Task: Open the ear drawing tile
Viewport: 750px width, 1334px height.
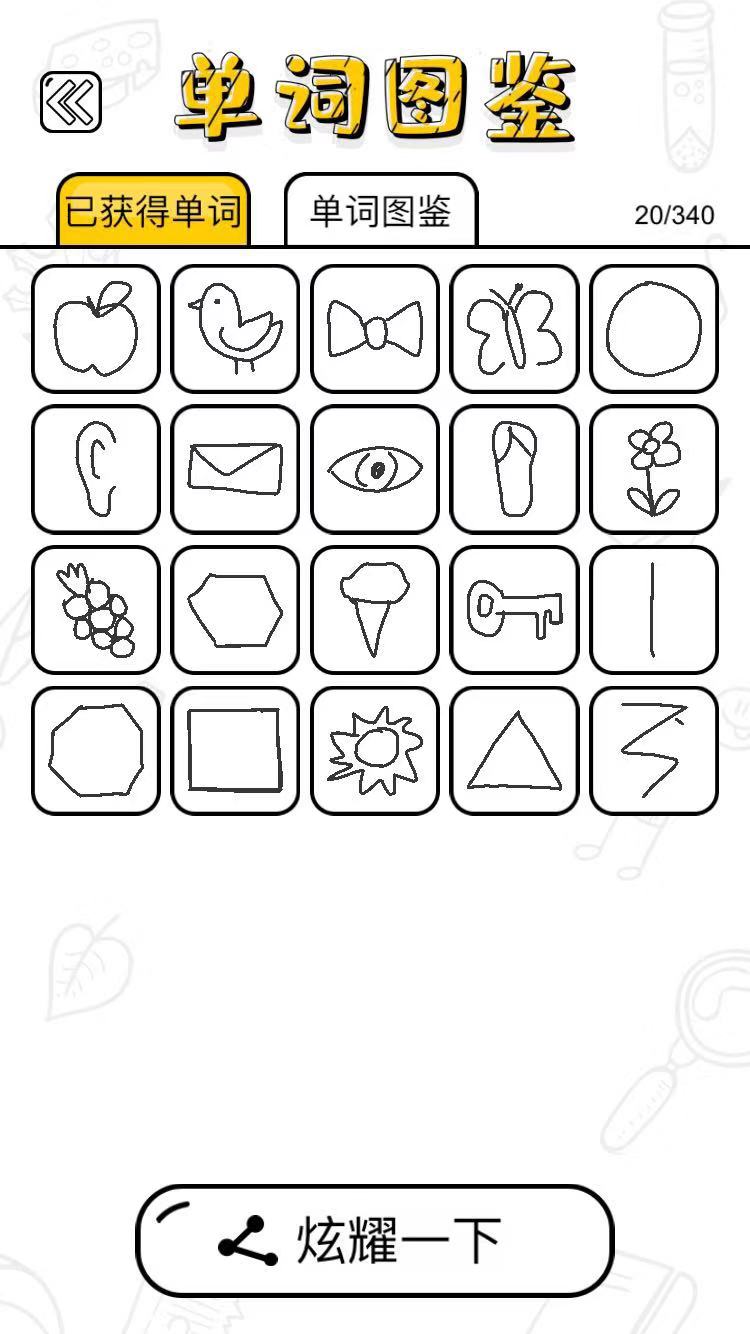Action: (96, 469)
